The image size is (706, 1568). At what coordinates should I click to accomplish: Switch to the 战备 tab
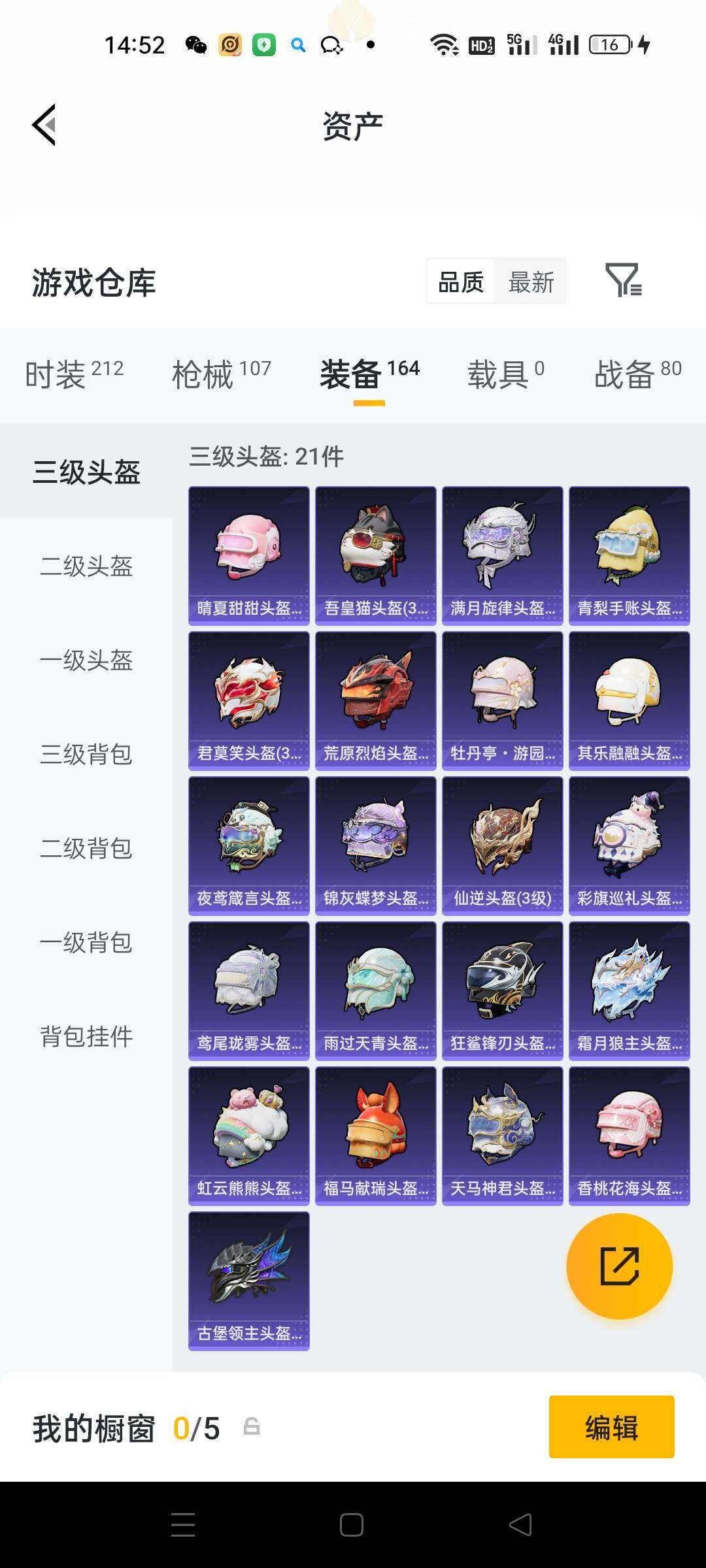637,374
